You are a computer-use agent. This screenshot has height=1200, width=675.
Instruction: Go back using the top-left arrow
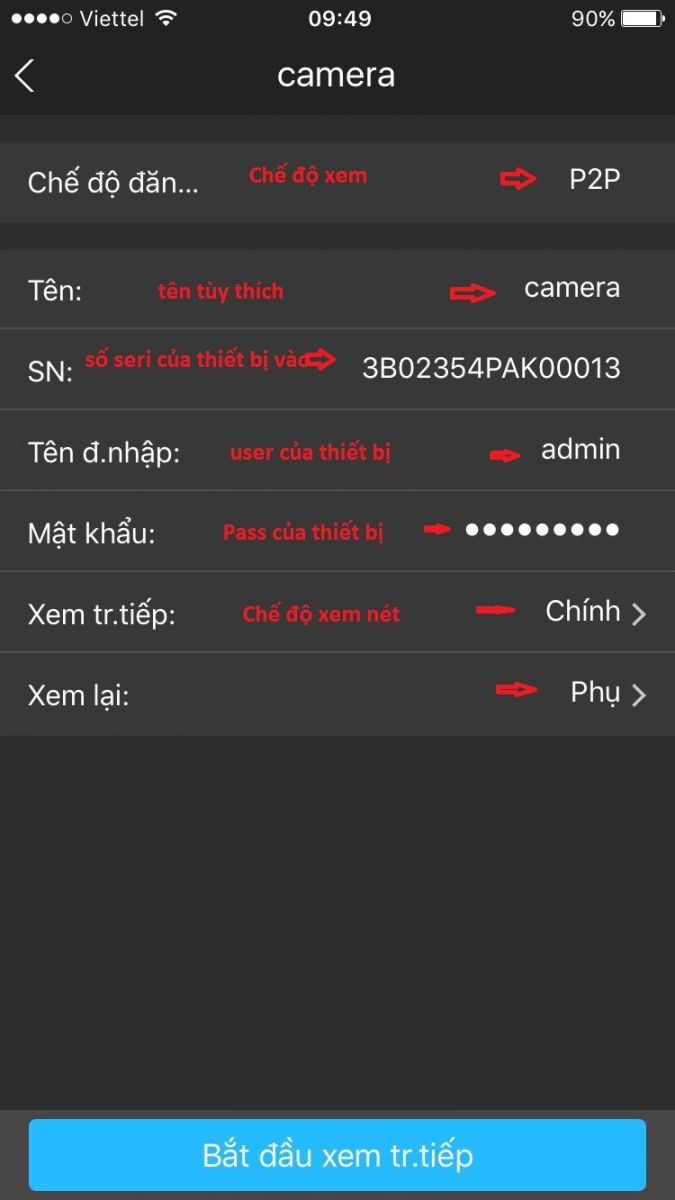(26, 76)
